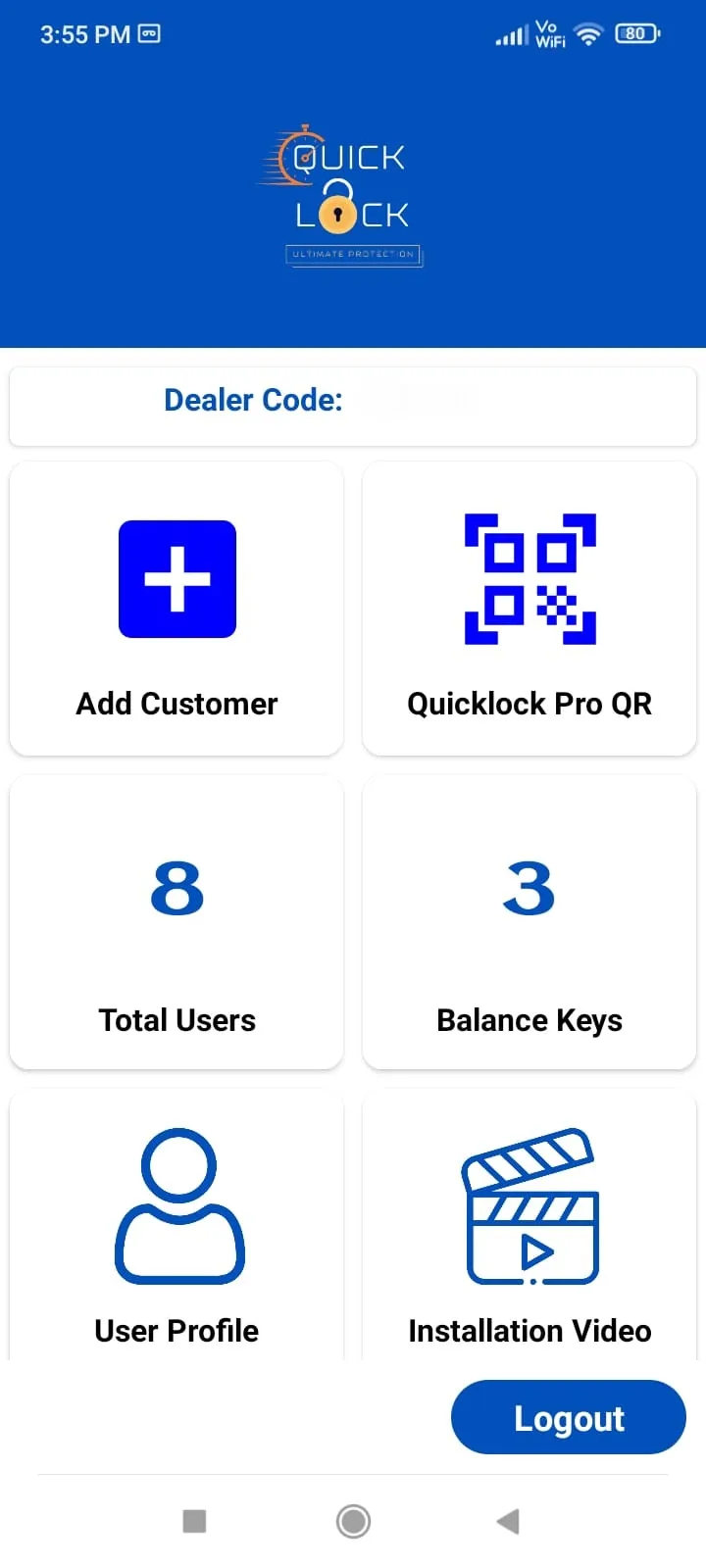Screen dimensions: 706x1568
Task: Go to the system home screen
Action: (353, 1521)
